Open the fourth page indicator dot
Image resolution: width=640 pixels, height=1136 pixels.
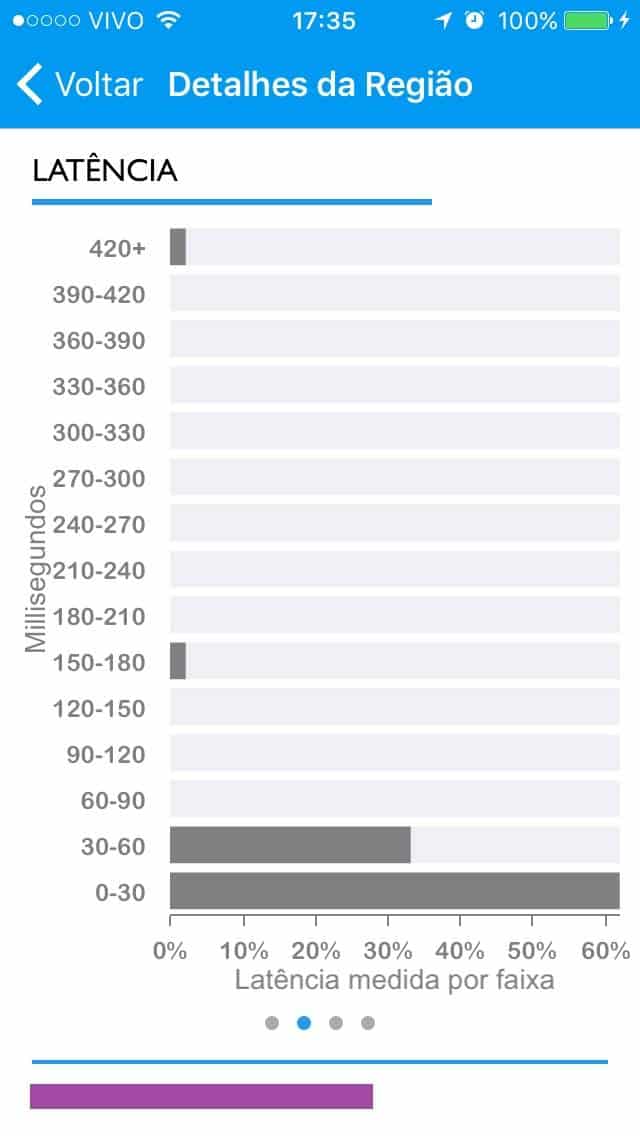(x=368, y=1022)
